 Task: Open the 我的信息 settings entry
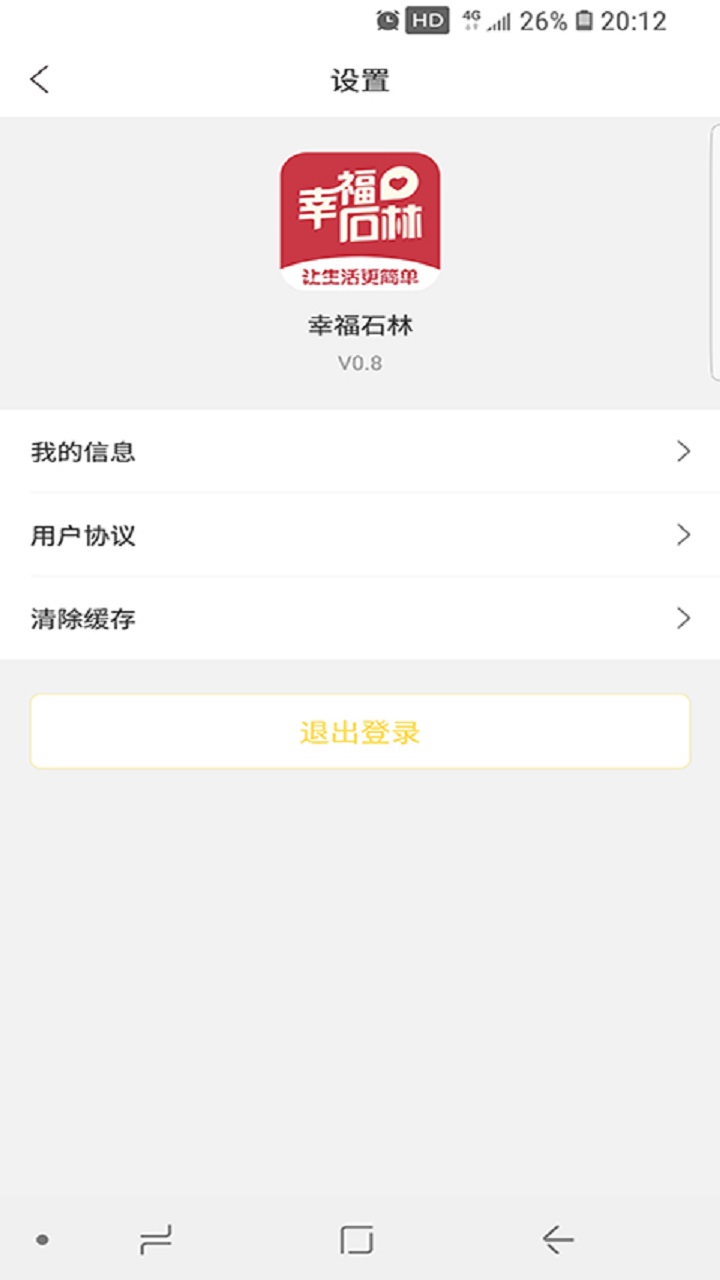tap(300, 452)
